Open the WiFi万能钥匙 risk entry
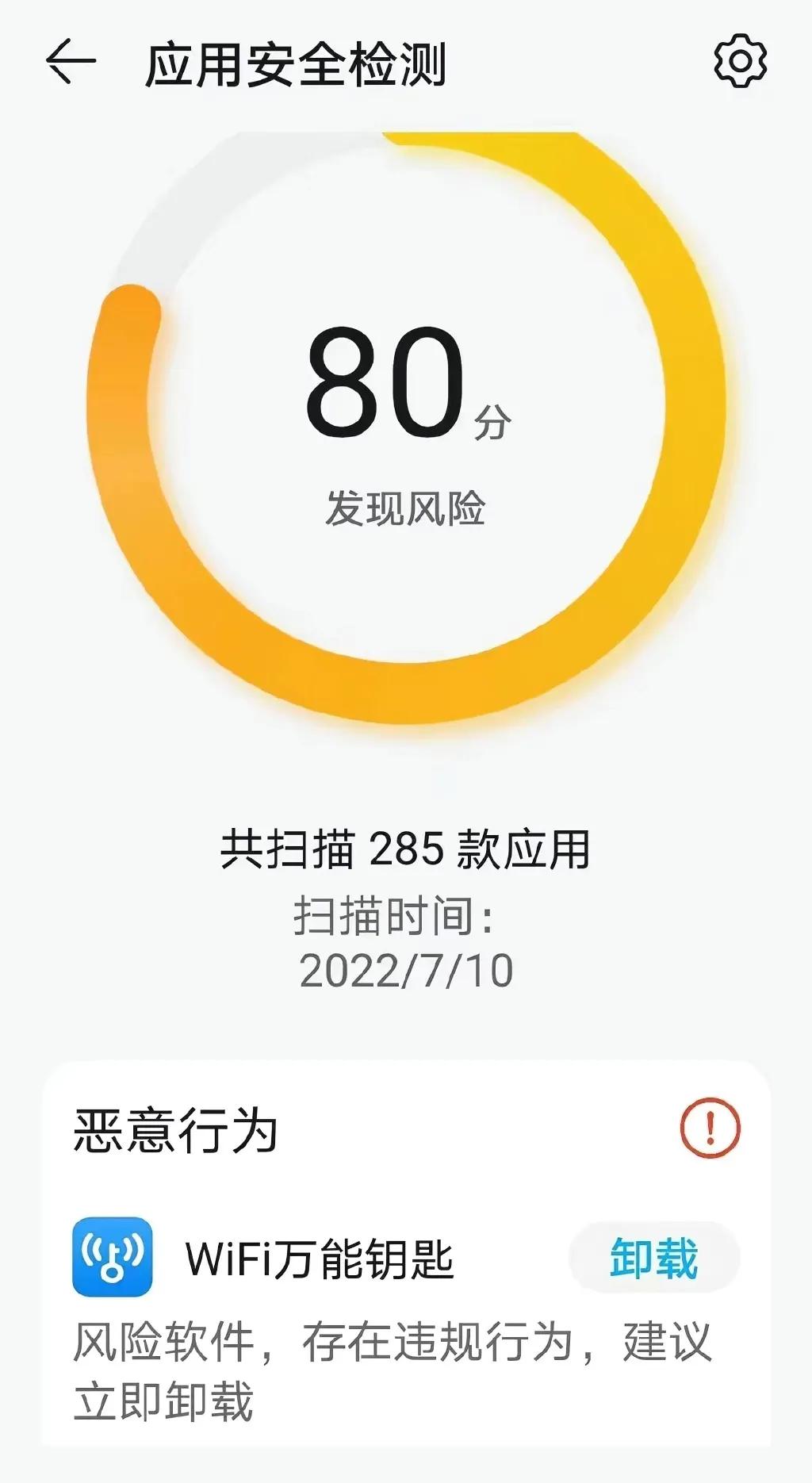812x1483 pixels. 319,1259
